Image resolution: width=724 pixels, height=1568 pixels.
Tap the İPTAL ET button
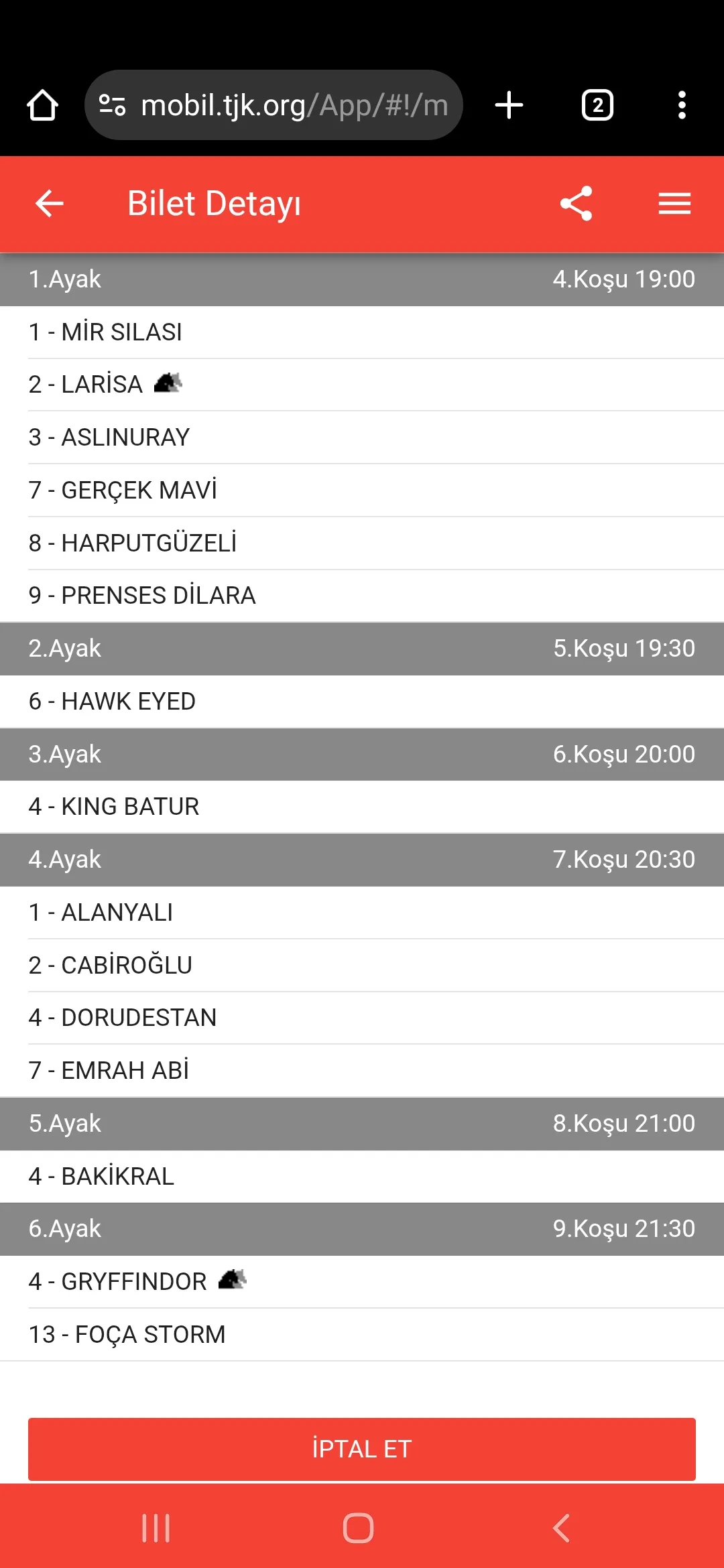click(x=362, y=1449)
